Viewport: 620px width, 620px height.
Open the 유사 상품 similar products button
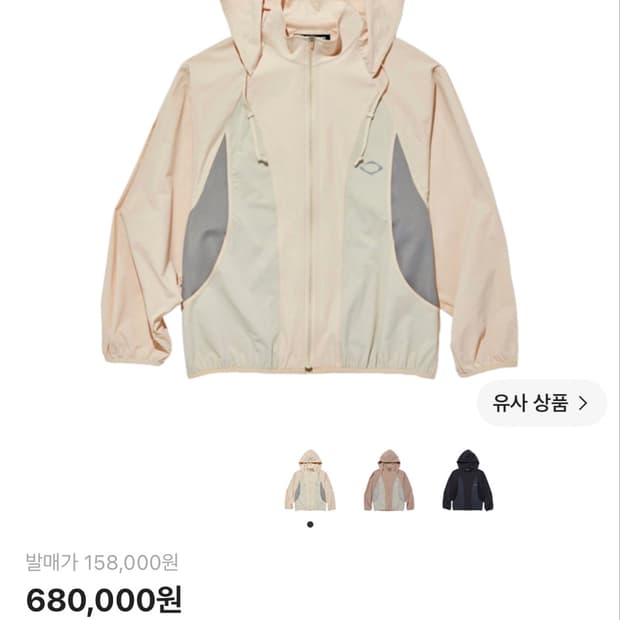[x=541, y=403]
